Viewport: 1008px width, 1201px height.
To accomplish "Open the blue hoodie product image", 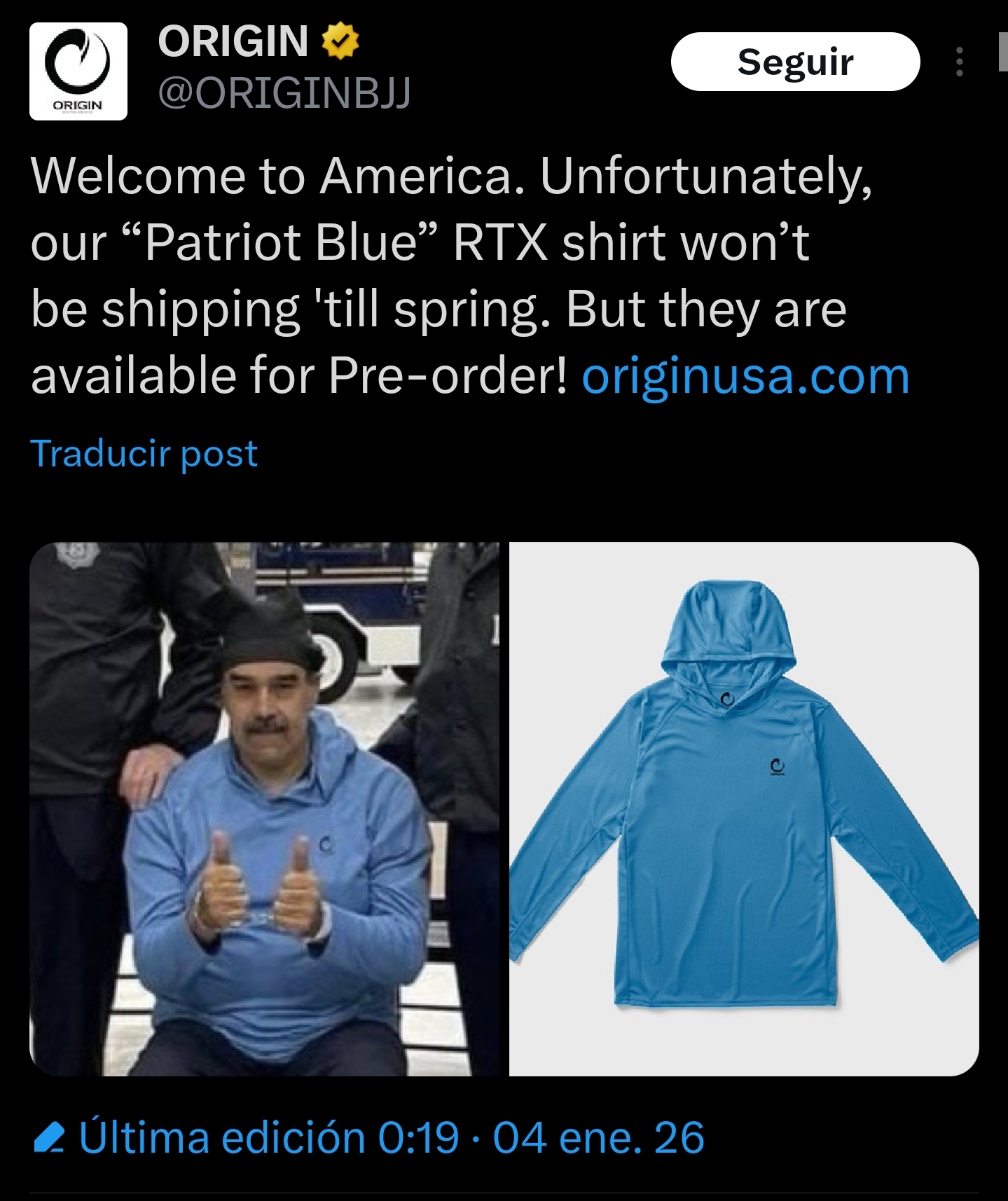I will click(x=744, y=809).
